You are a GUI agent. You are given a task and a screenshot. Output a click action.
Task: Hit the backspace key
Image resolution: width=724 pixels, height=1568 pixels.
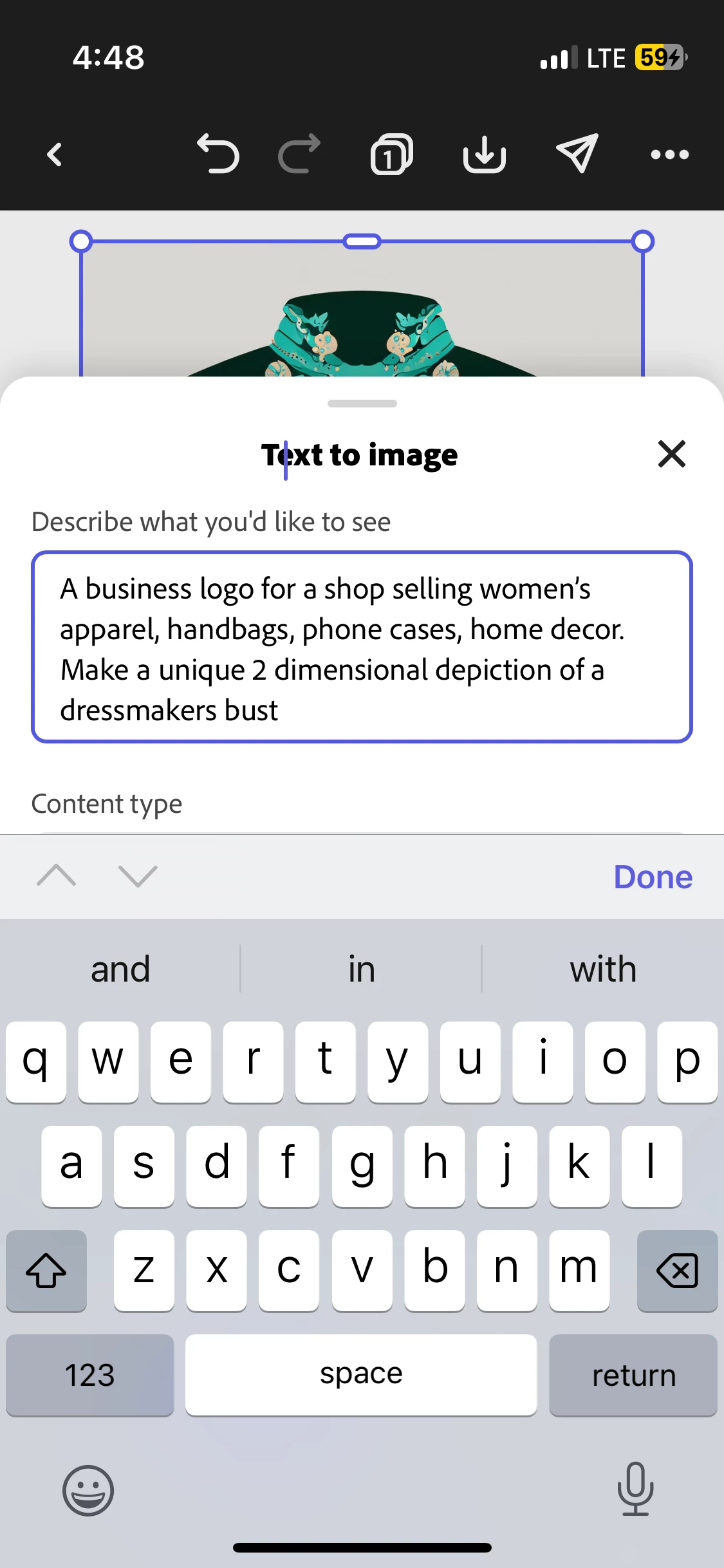pos(676,1271)
